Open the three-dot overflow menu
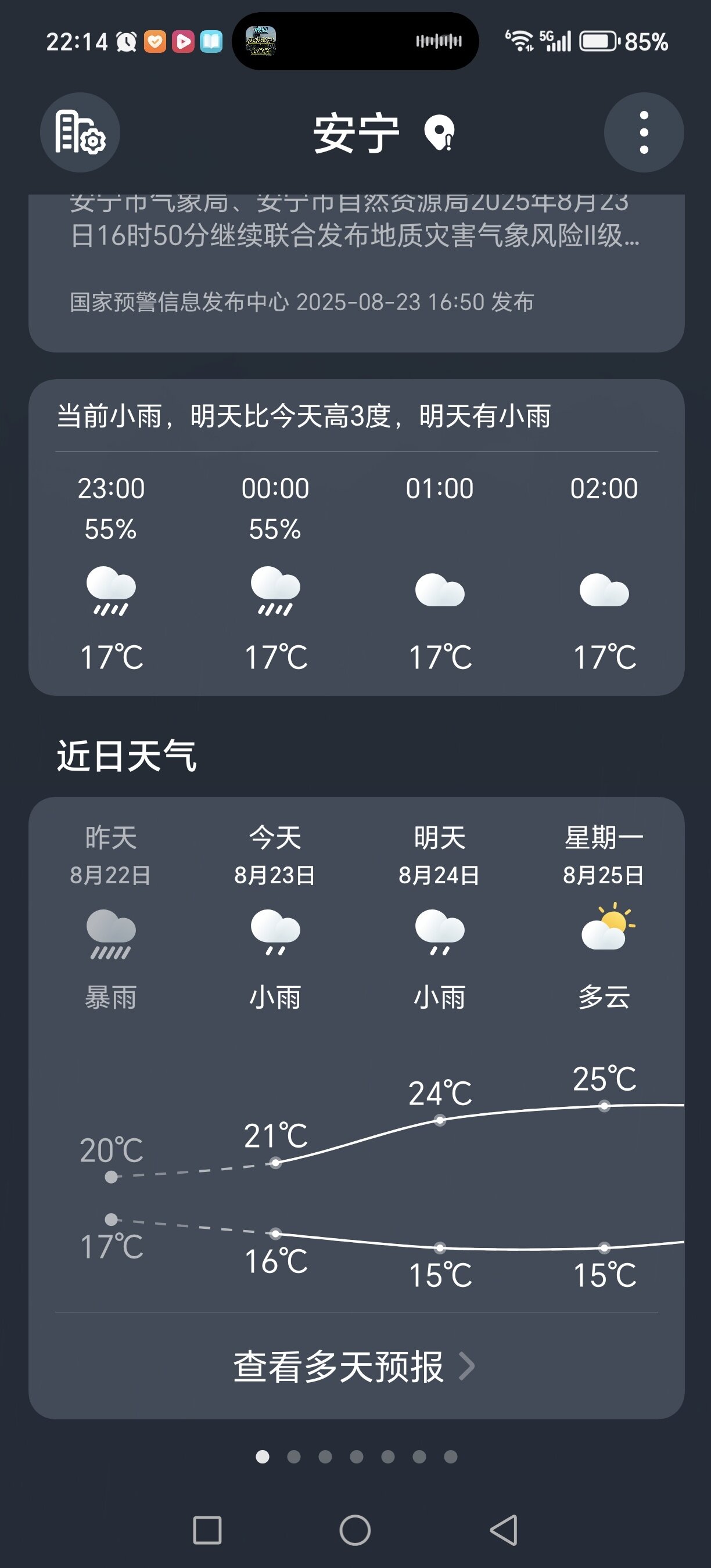 (644, 132)
